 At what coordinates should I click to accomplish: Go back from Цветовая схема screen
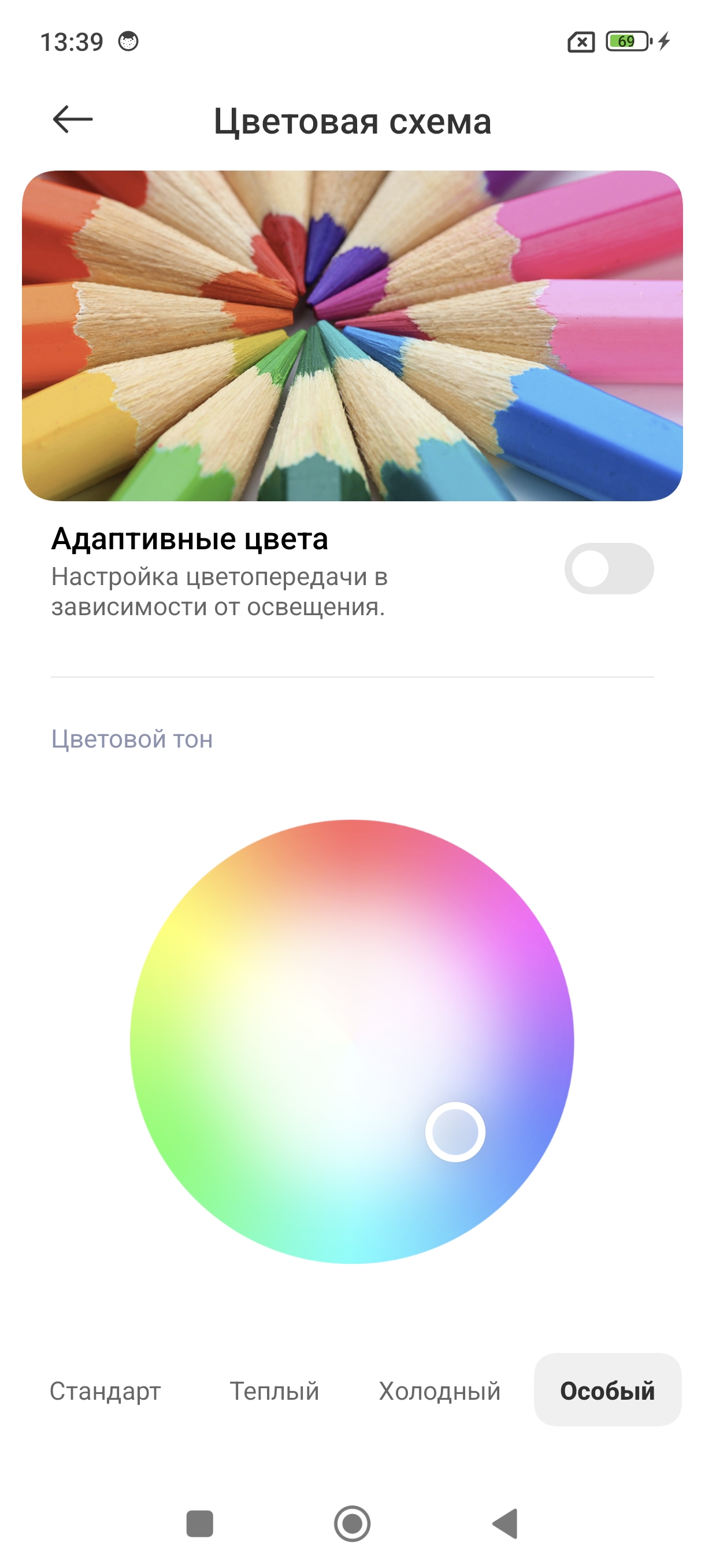(x=72, y=119)
